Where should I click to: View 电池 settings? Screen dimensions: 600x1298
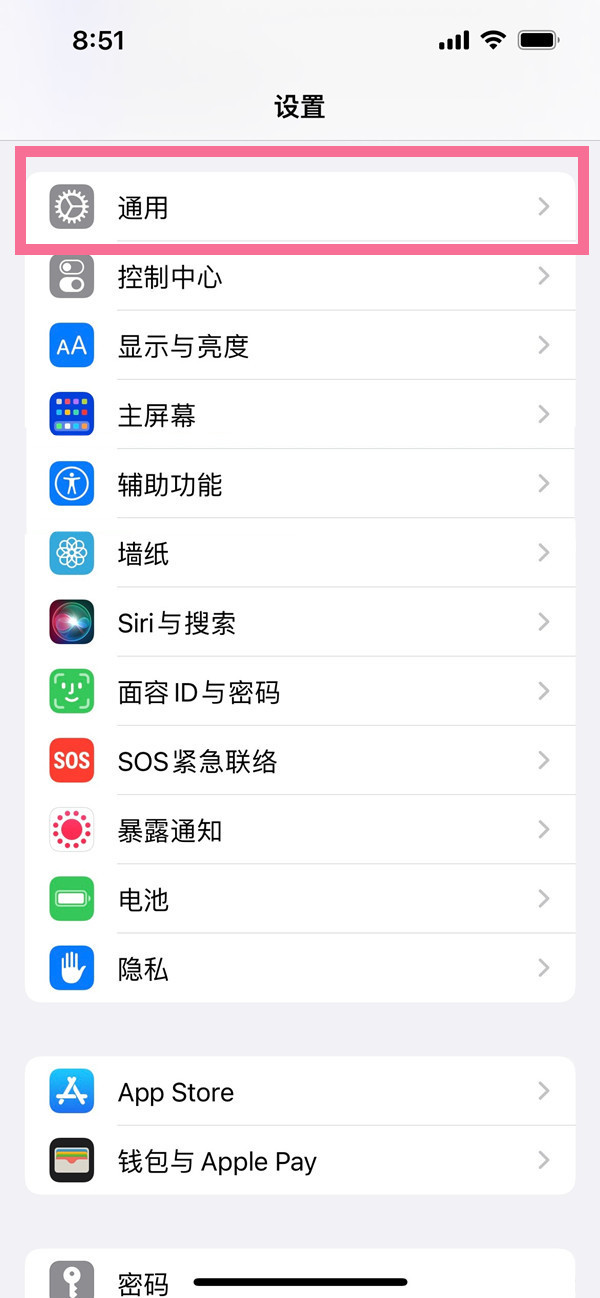[300, 899]
